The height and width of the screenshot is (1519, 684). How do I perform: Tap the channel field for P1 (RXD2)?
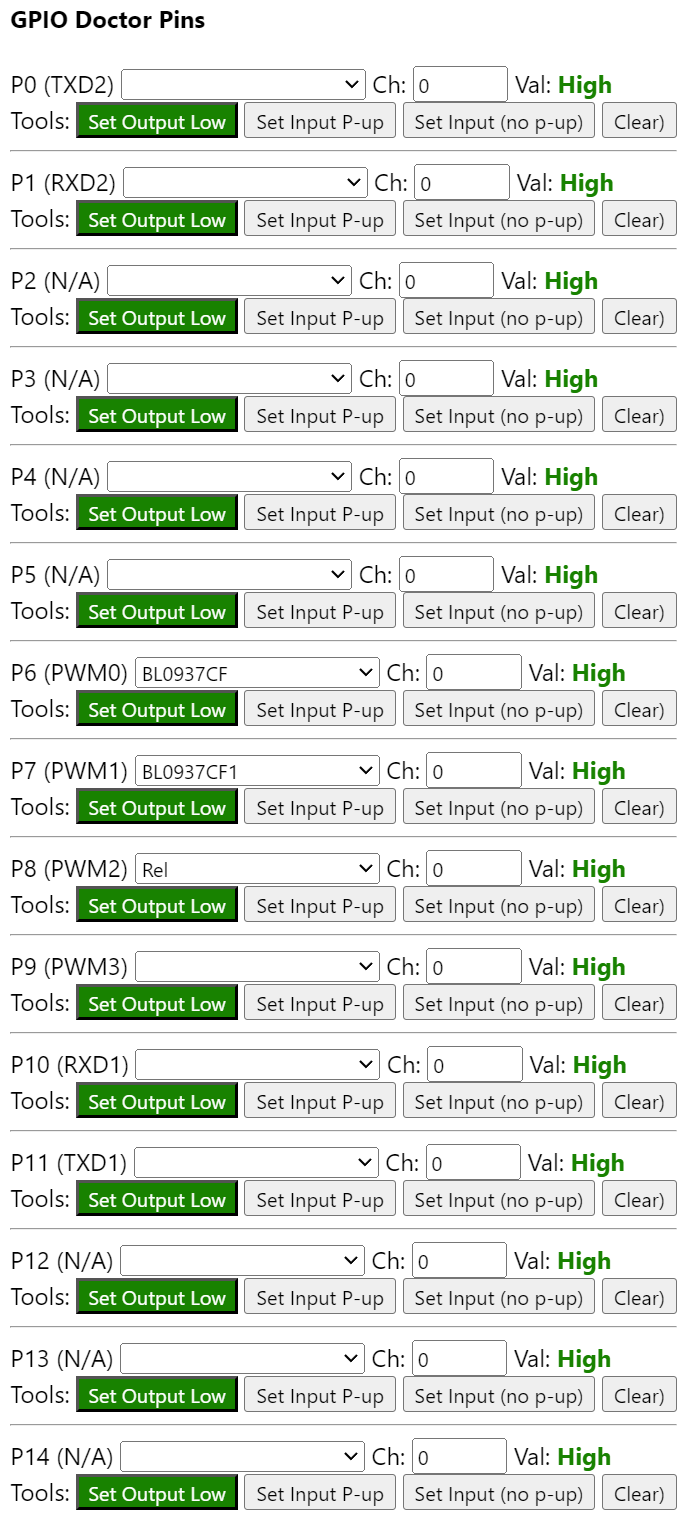pos(462,183)
